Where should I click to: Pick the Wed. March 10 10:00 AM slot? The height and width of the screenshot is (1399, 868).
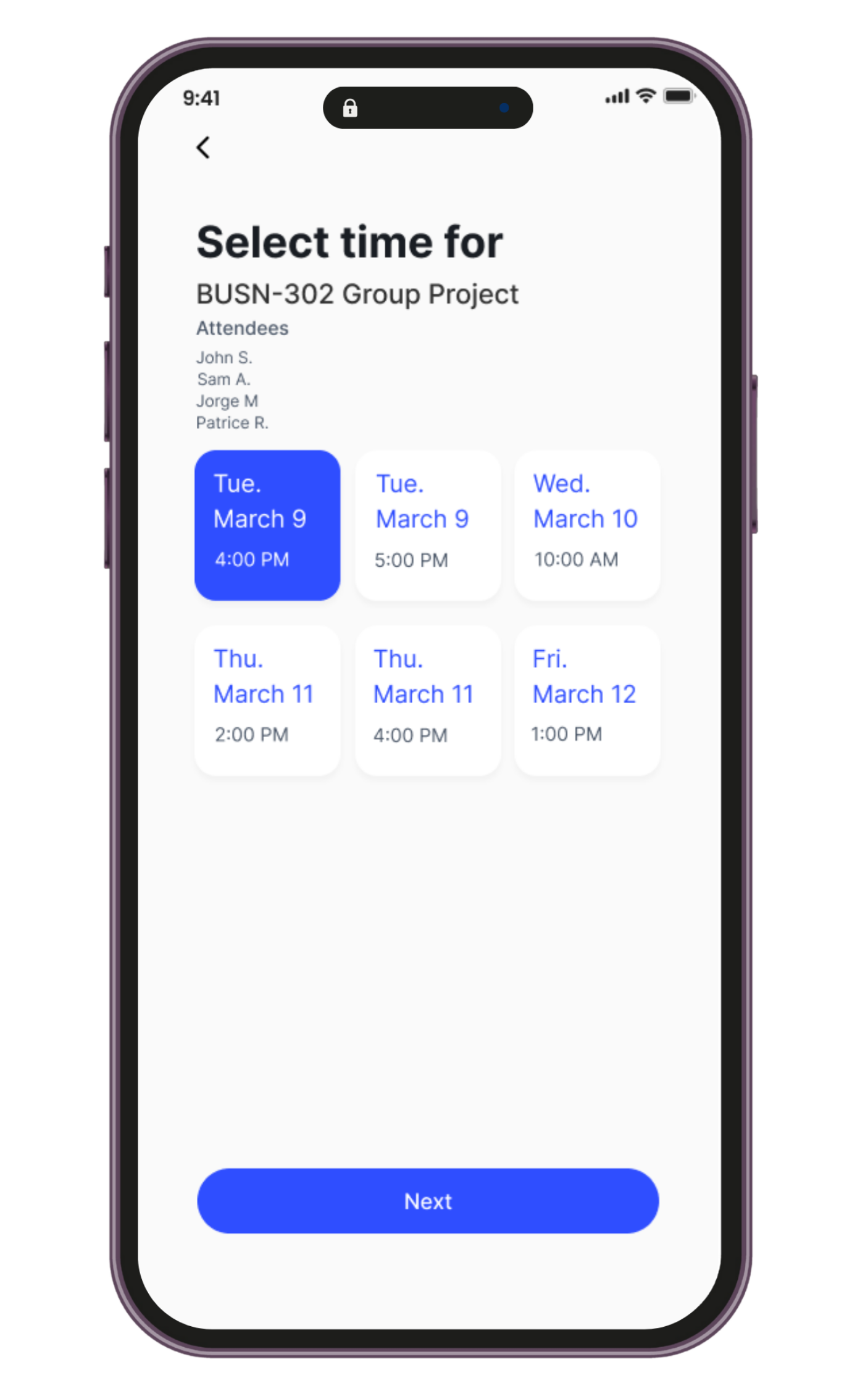click(587, 525)
